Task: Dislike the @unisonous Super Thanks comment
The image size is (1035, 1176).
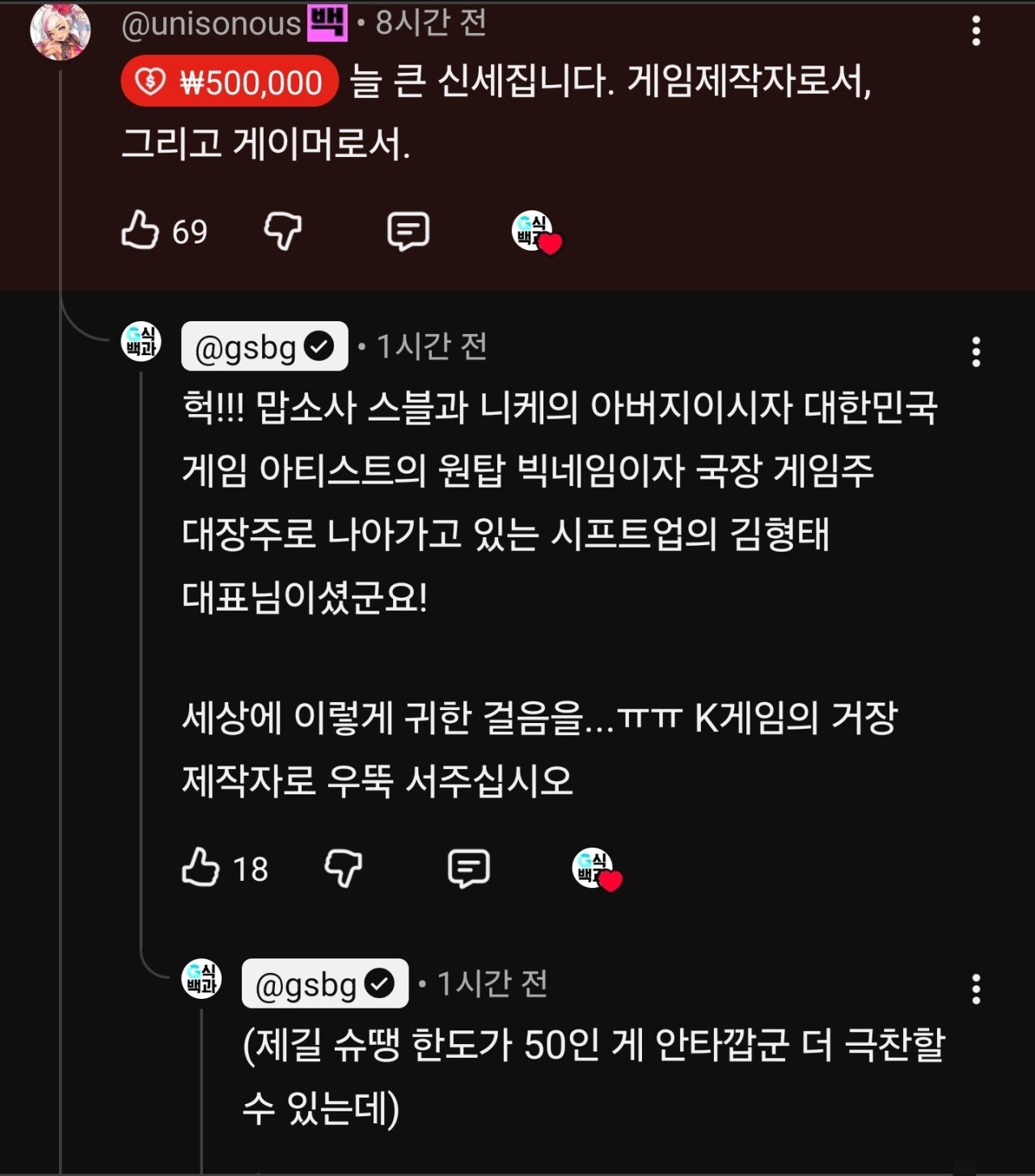Action: pos(282,231)
